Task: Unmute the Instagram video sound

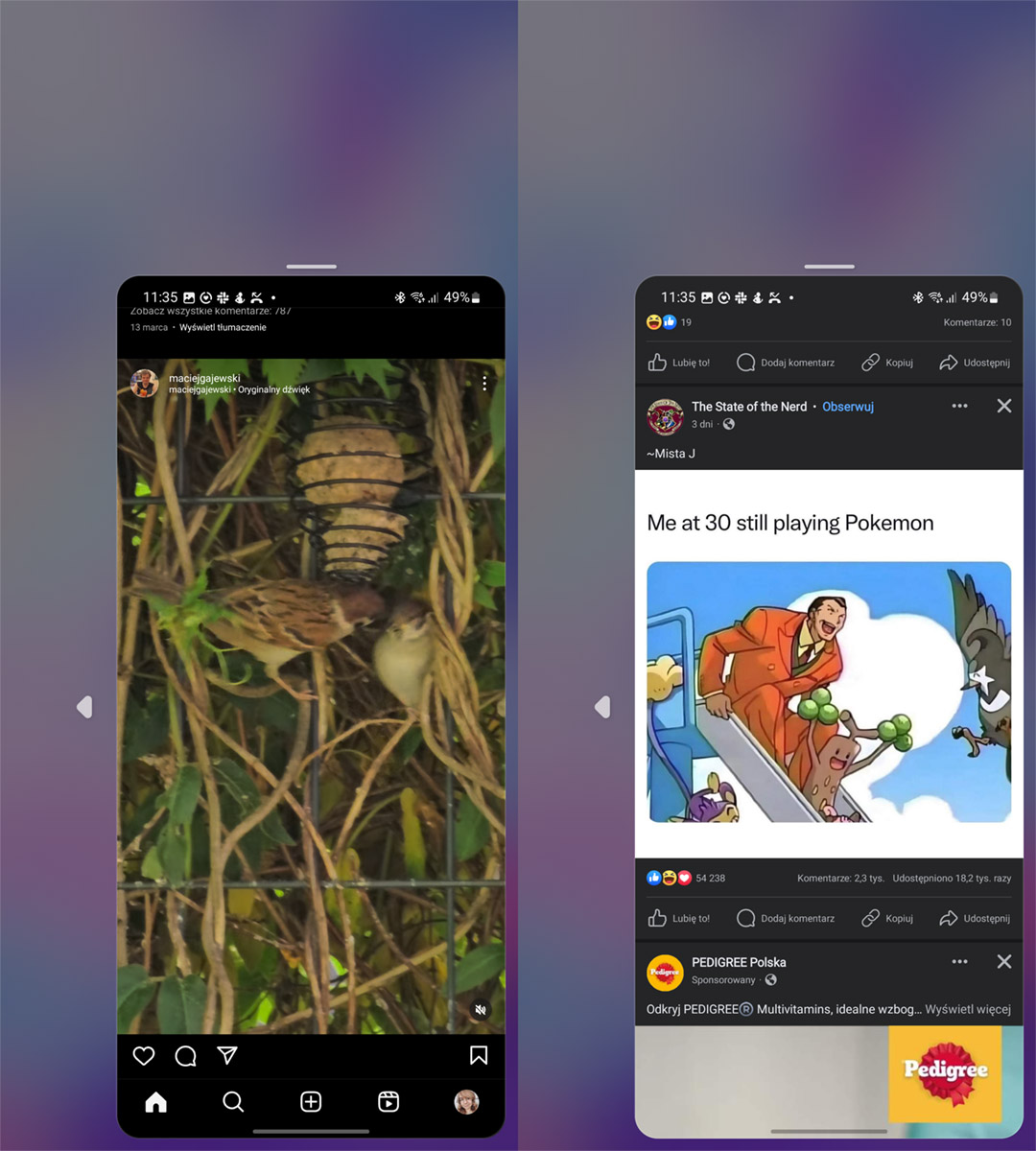Action: pyautogui.click(x=481, y=1009)
